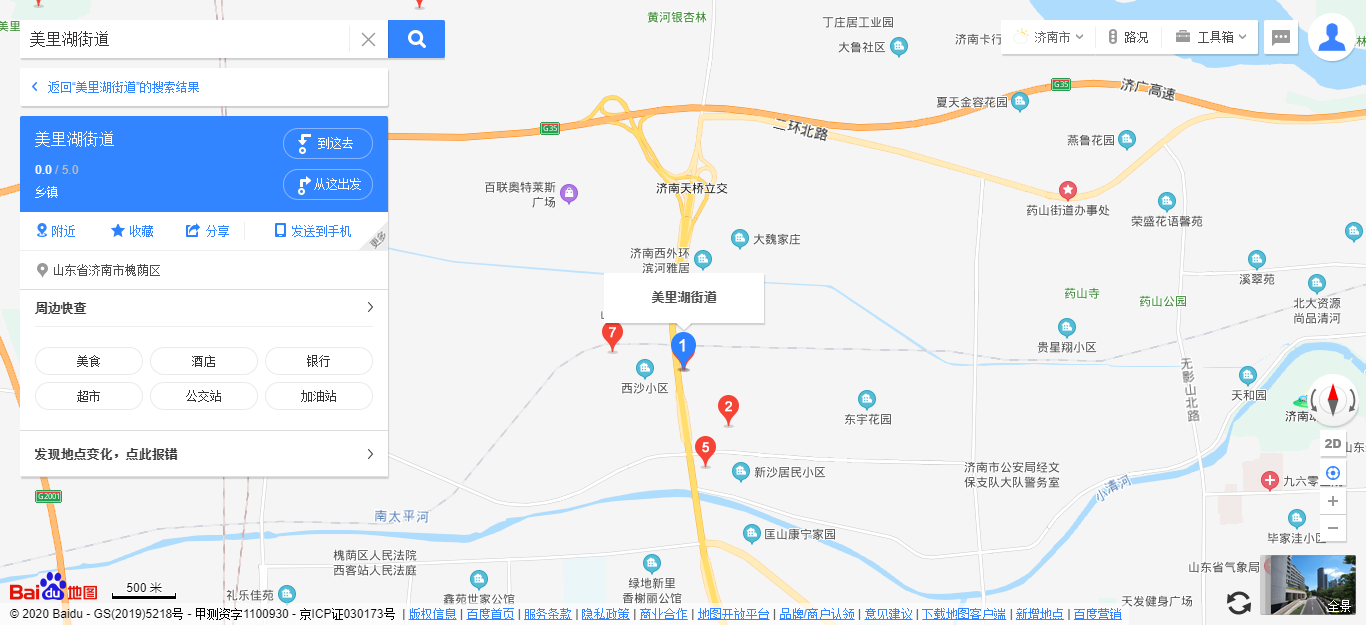Send location with 发送到手机
The image size is (1366, 625).
coord(313,231)
